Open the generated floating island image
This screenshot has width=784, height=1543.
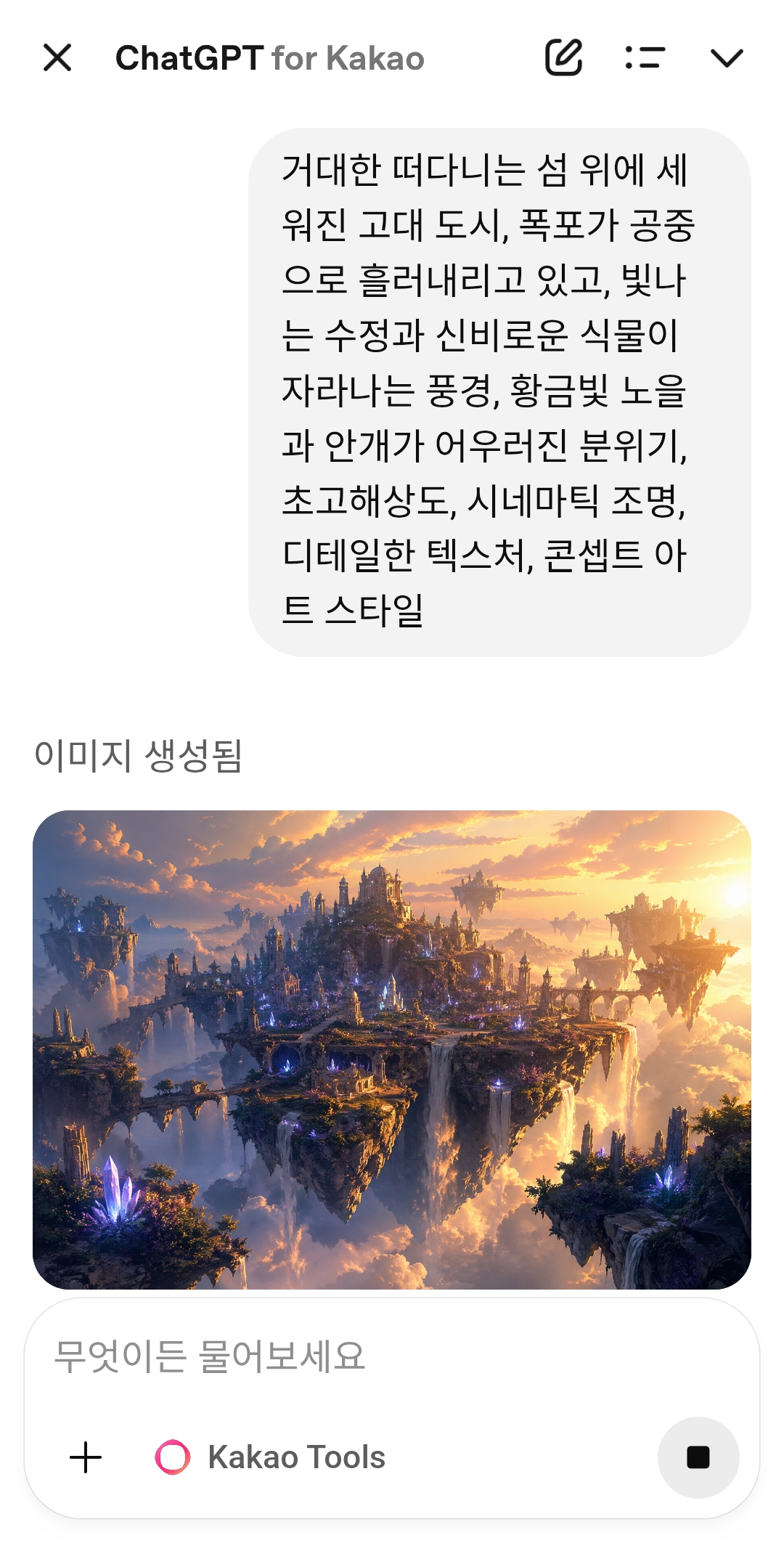[x=392, y=1050]
